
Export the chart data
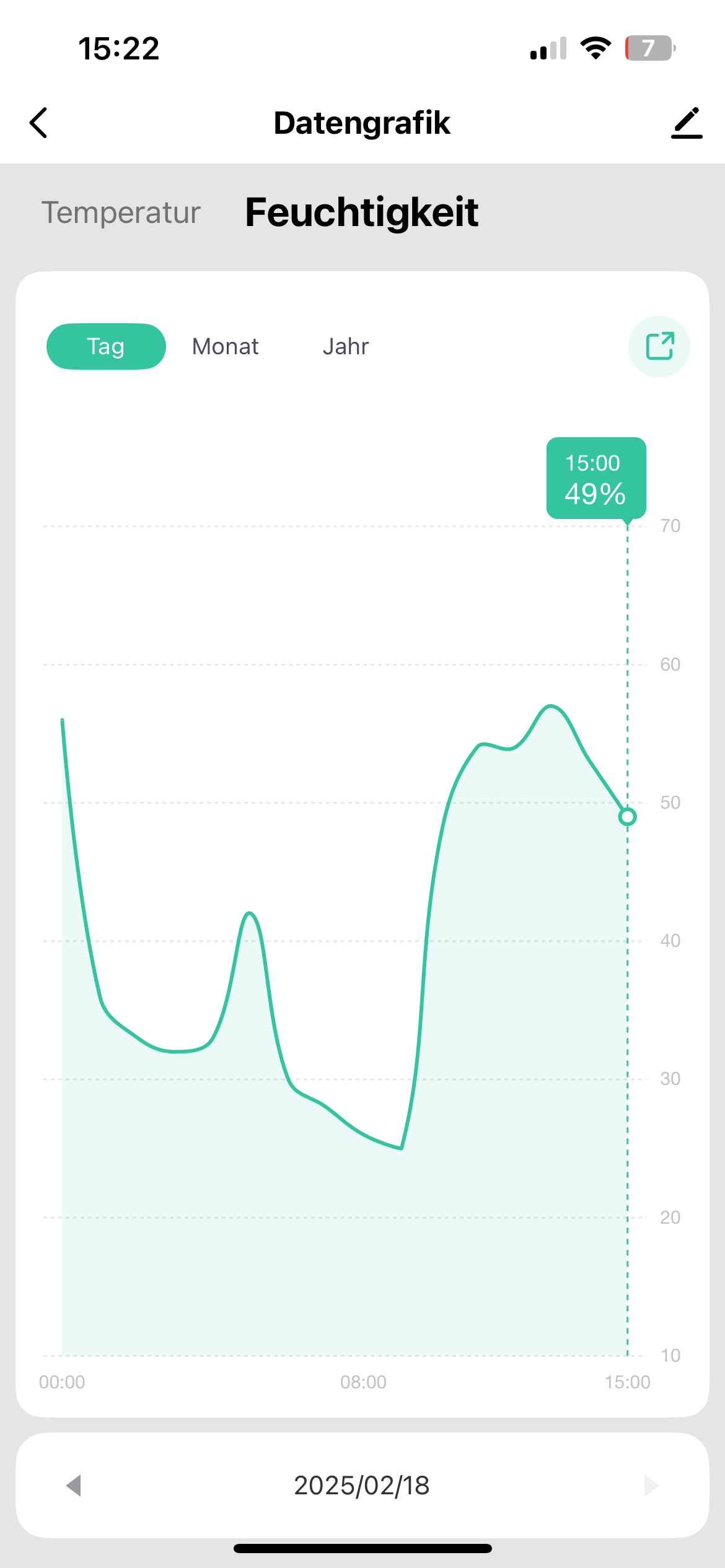click(x=659, y=346)
